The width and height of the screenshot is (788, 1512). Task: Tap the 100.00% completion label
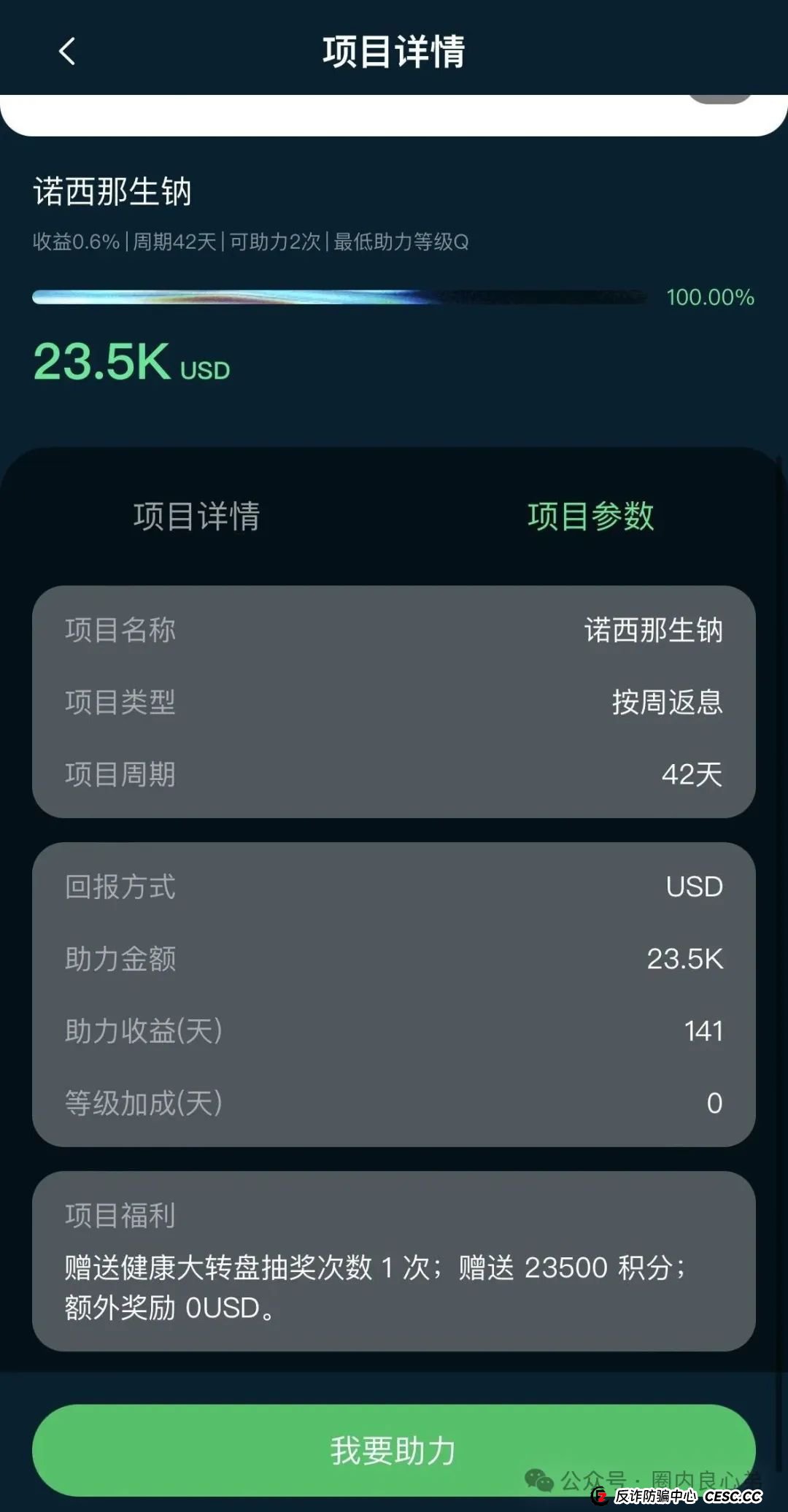pyautogui.click(x=710, y=298)
